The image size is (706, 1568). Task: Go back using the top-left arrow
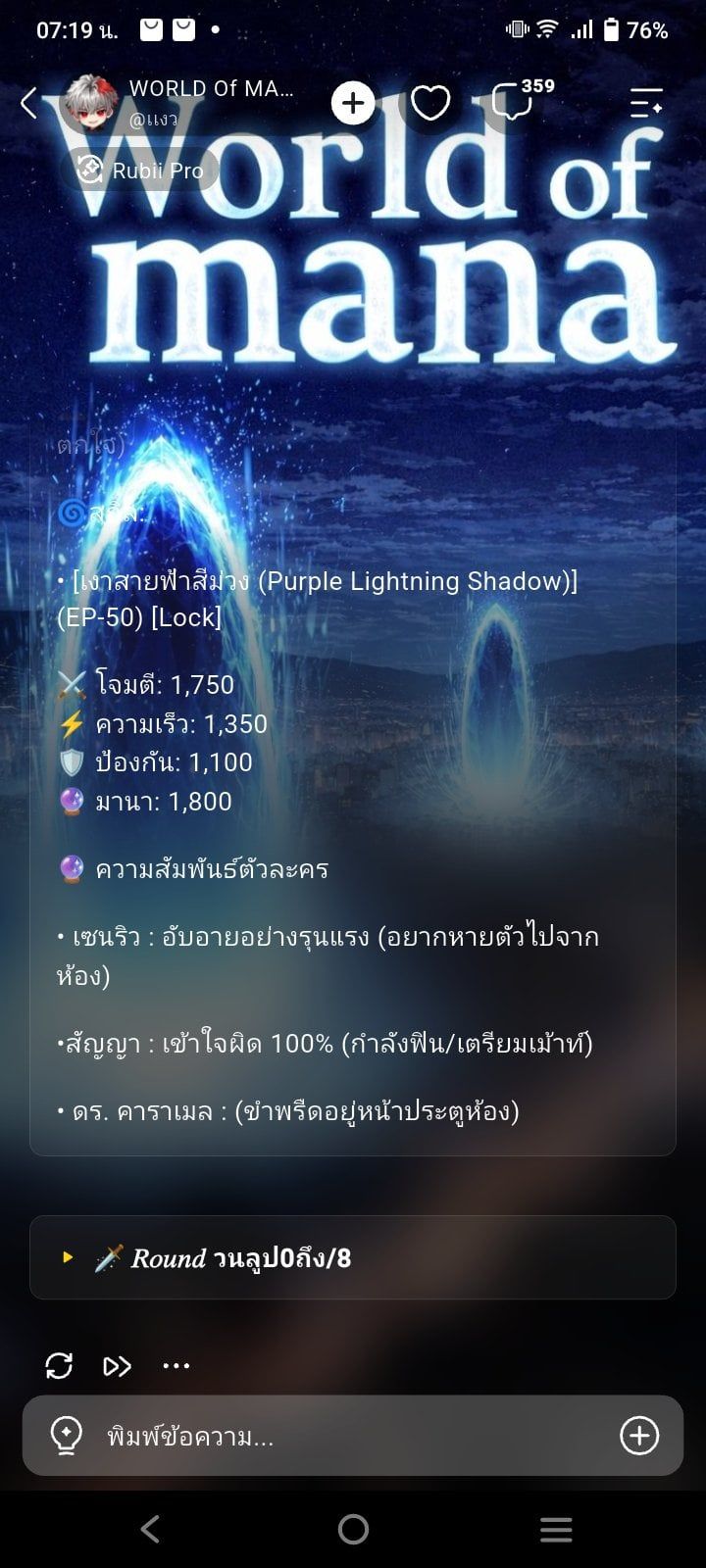click(x=28, y=102)
